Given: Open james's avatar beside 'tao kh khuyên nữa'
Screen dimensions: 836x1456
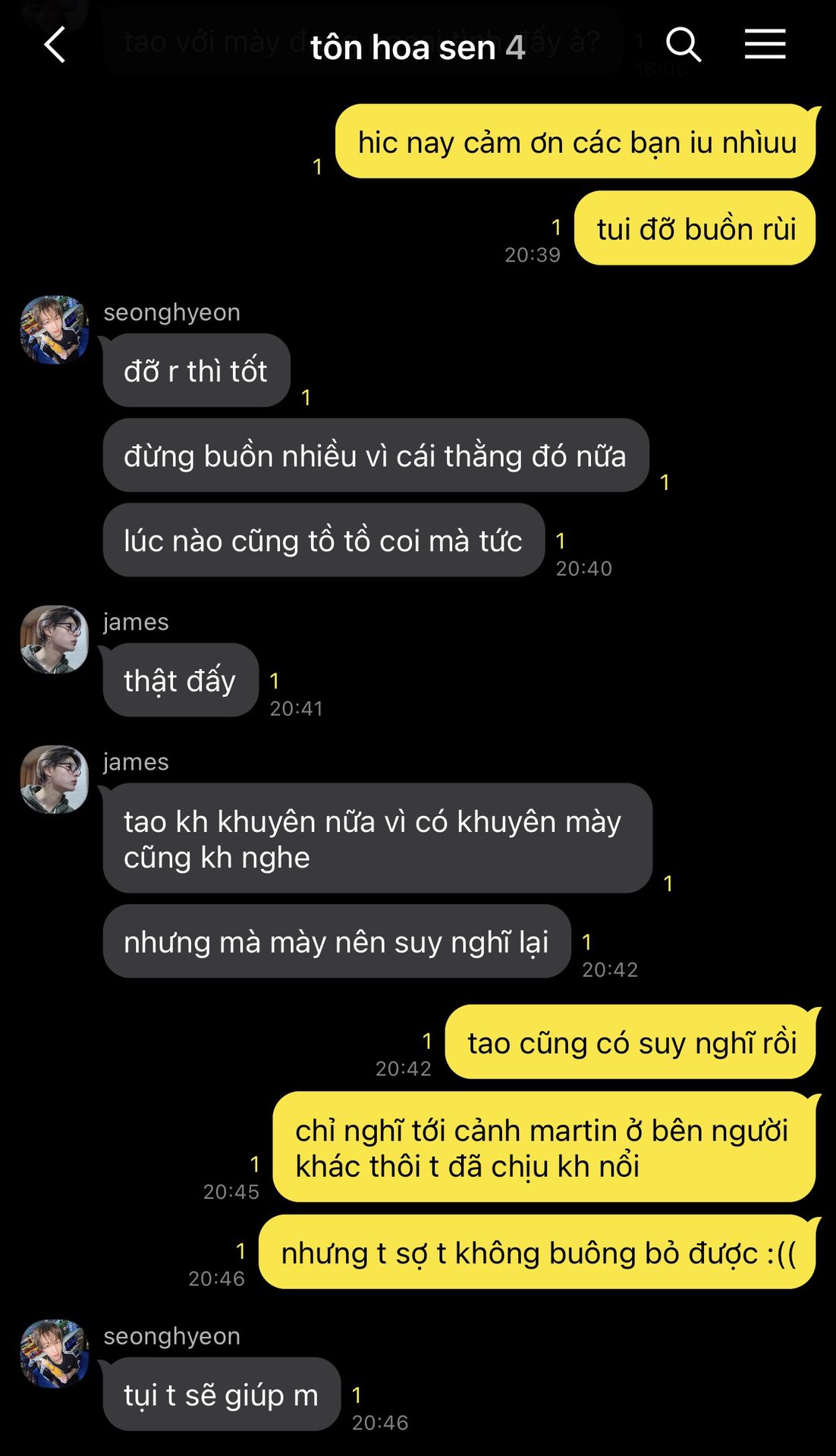Looking at the screenshot, I should (54, 780).
